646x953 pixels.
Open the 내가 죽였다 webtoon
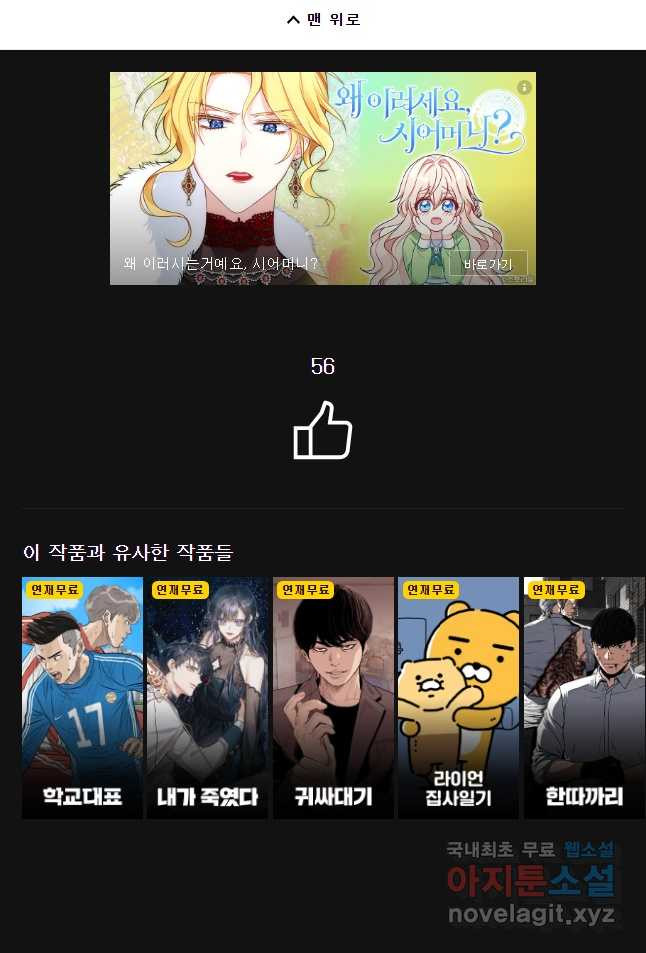tap(207, 697)
